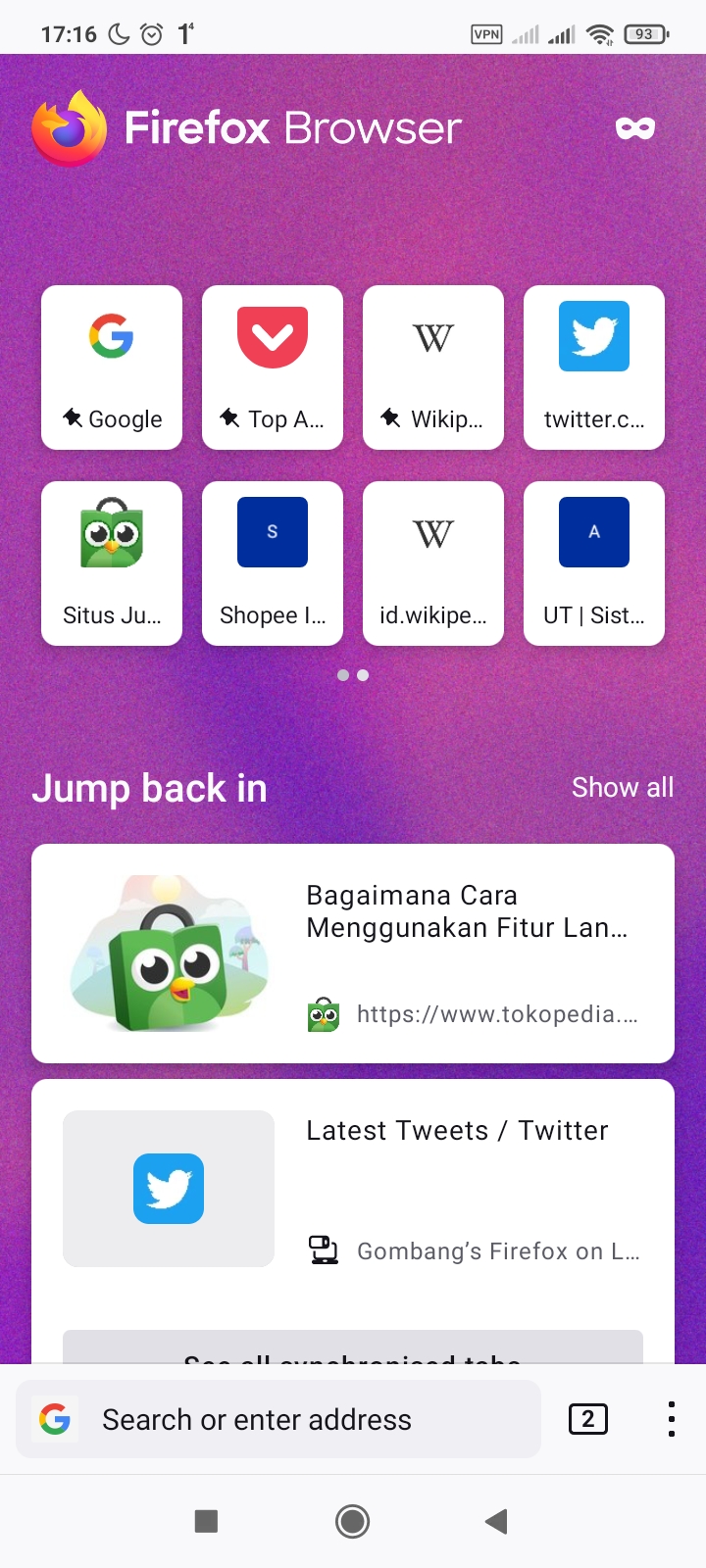
Task: Open the Pocket Top Articles shortcut
Action: click(273, 367)
